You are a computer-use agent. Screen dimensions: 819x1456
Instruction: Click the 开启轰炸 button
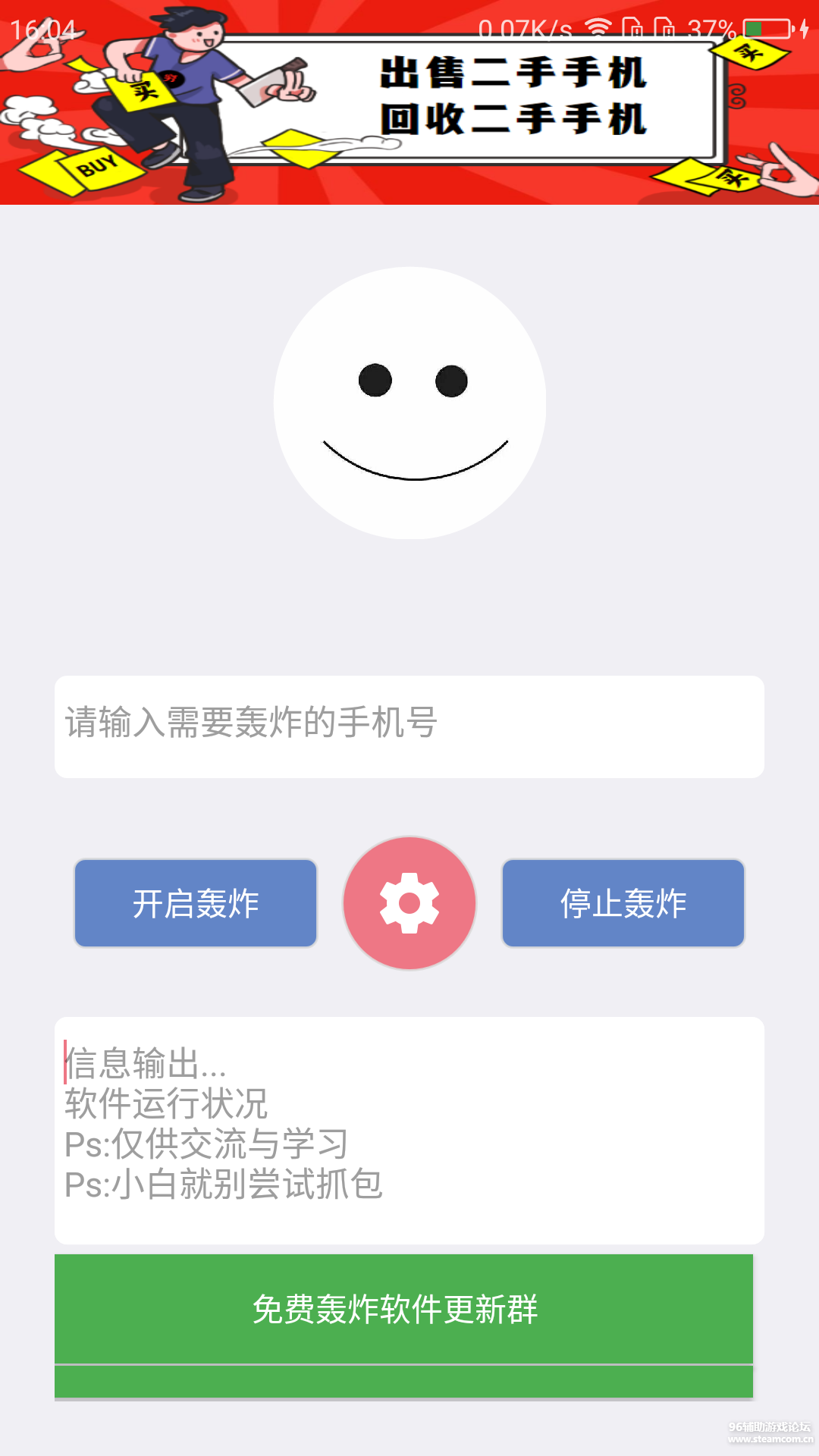195,903
